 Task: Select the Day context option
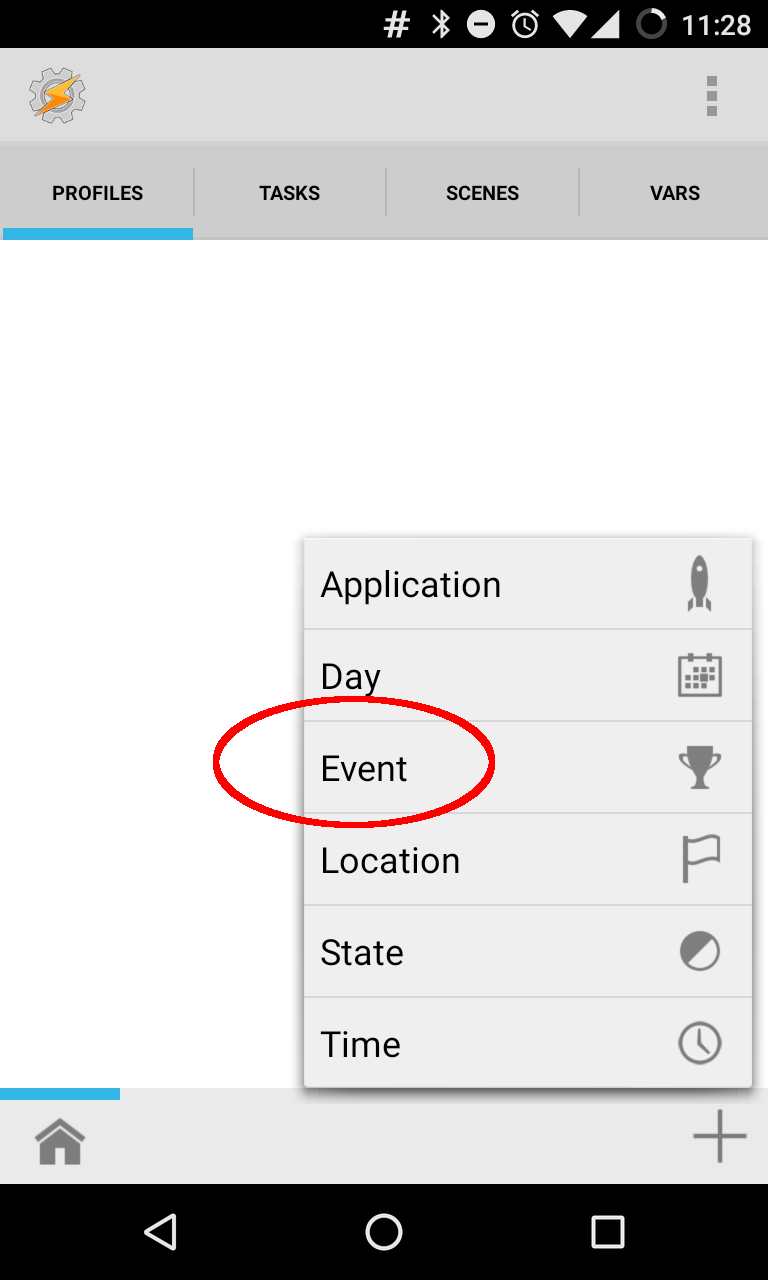527,676
